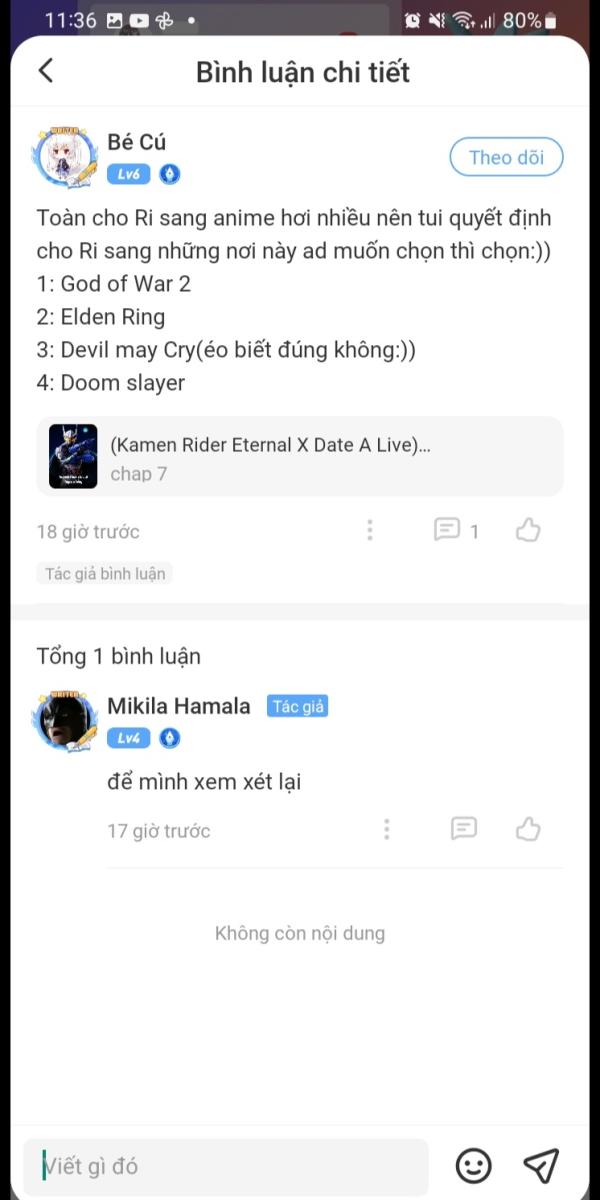This screenshot has height=1200, width=600.
Task: Go back from Bình luận chi tiết
Action: (x=46, y=71)
